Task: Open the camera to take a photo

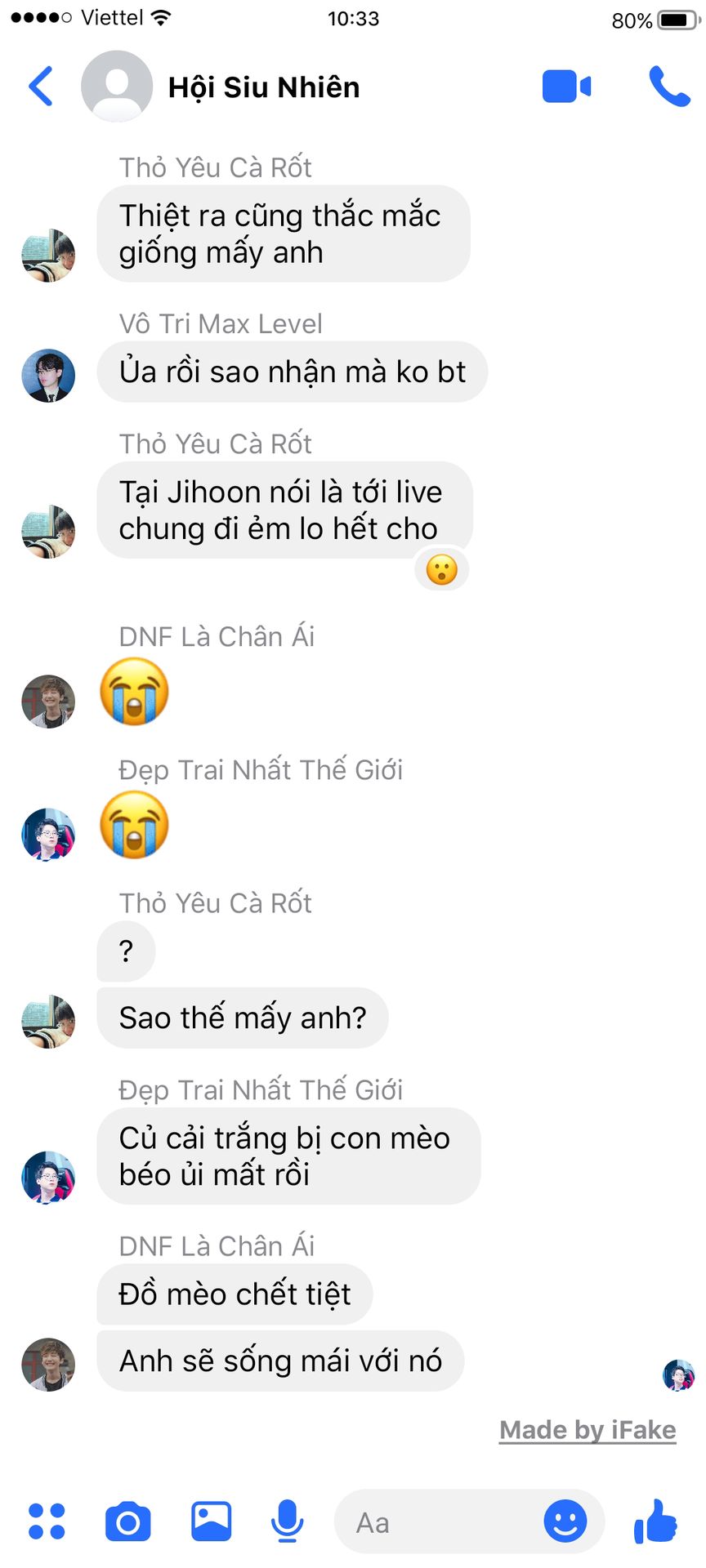Action: tap(128, 1521)
